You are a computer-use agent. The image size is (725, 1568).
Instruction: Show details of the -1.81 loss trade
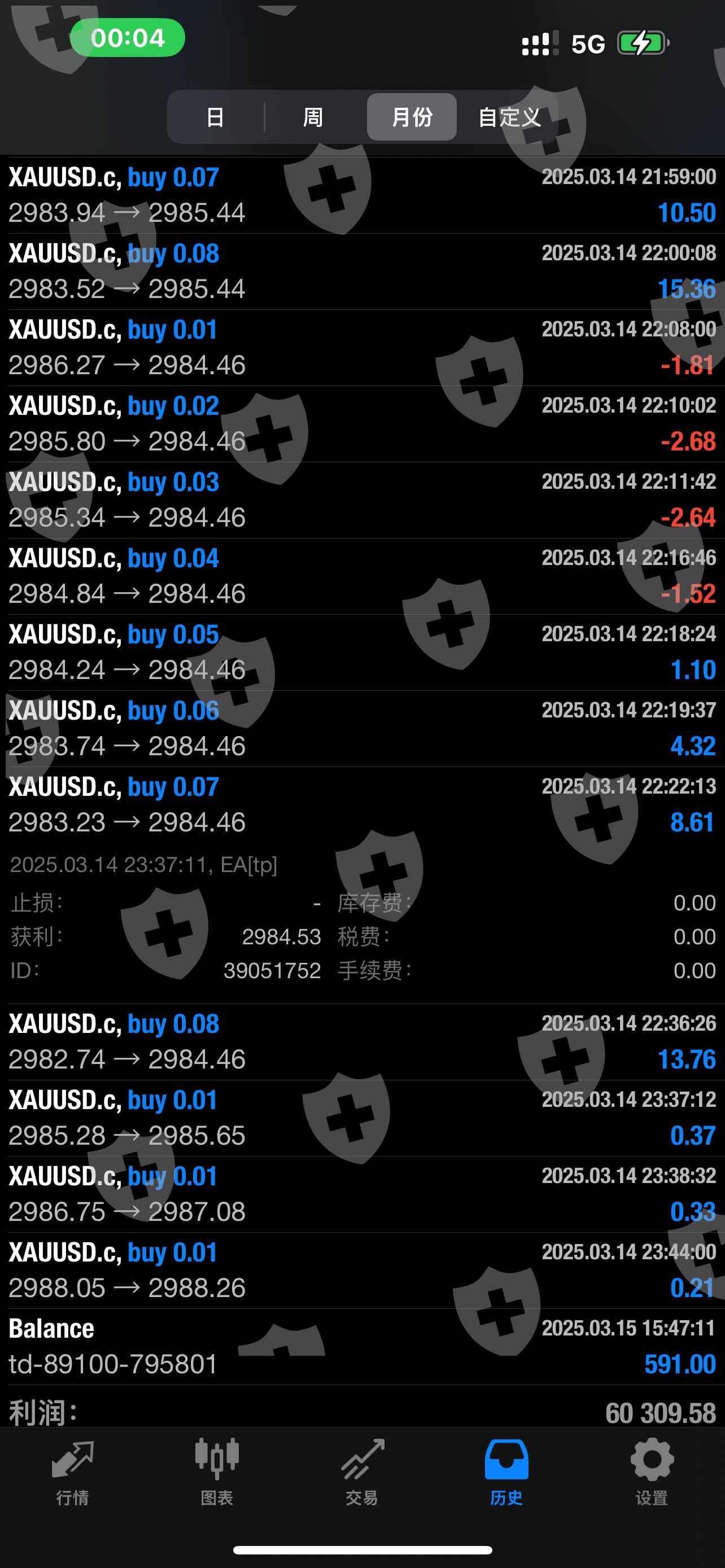point(362,347)
